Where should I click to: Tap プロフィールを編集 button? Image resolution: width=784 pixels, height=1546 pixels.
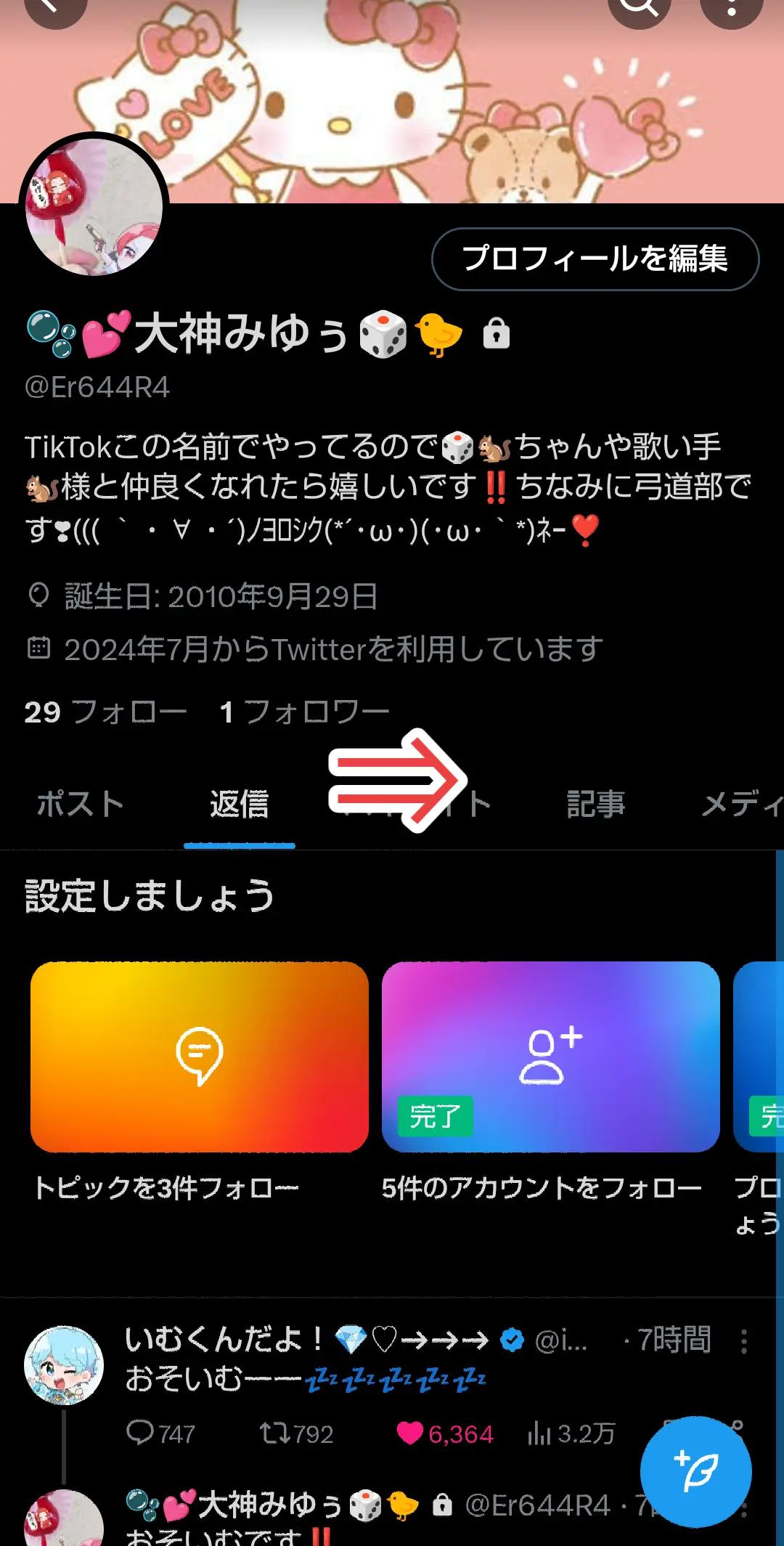[595, 259]
